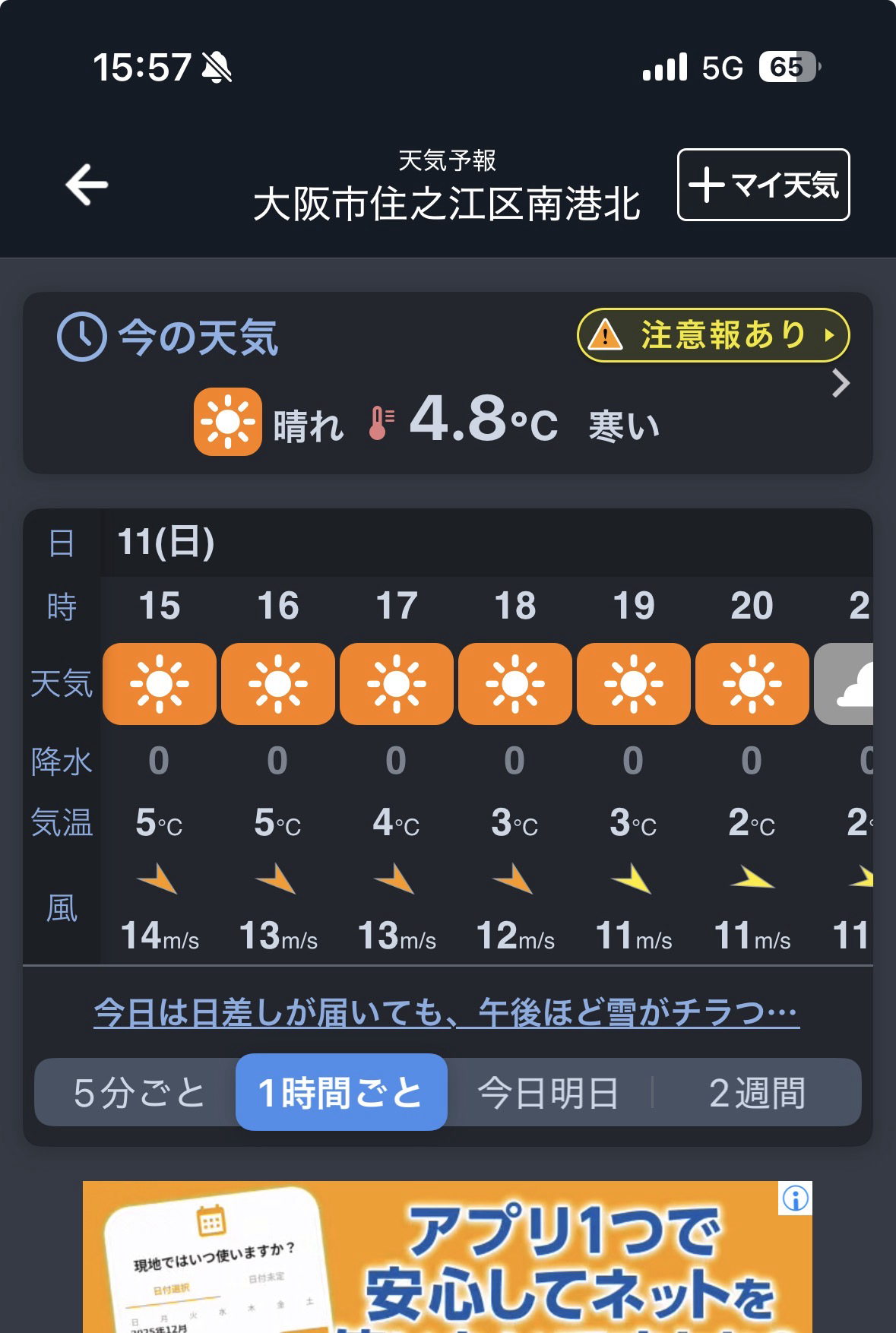Go back using the arrow icon
896x1333 pixels.
click(x=87, y=185)
